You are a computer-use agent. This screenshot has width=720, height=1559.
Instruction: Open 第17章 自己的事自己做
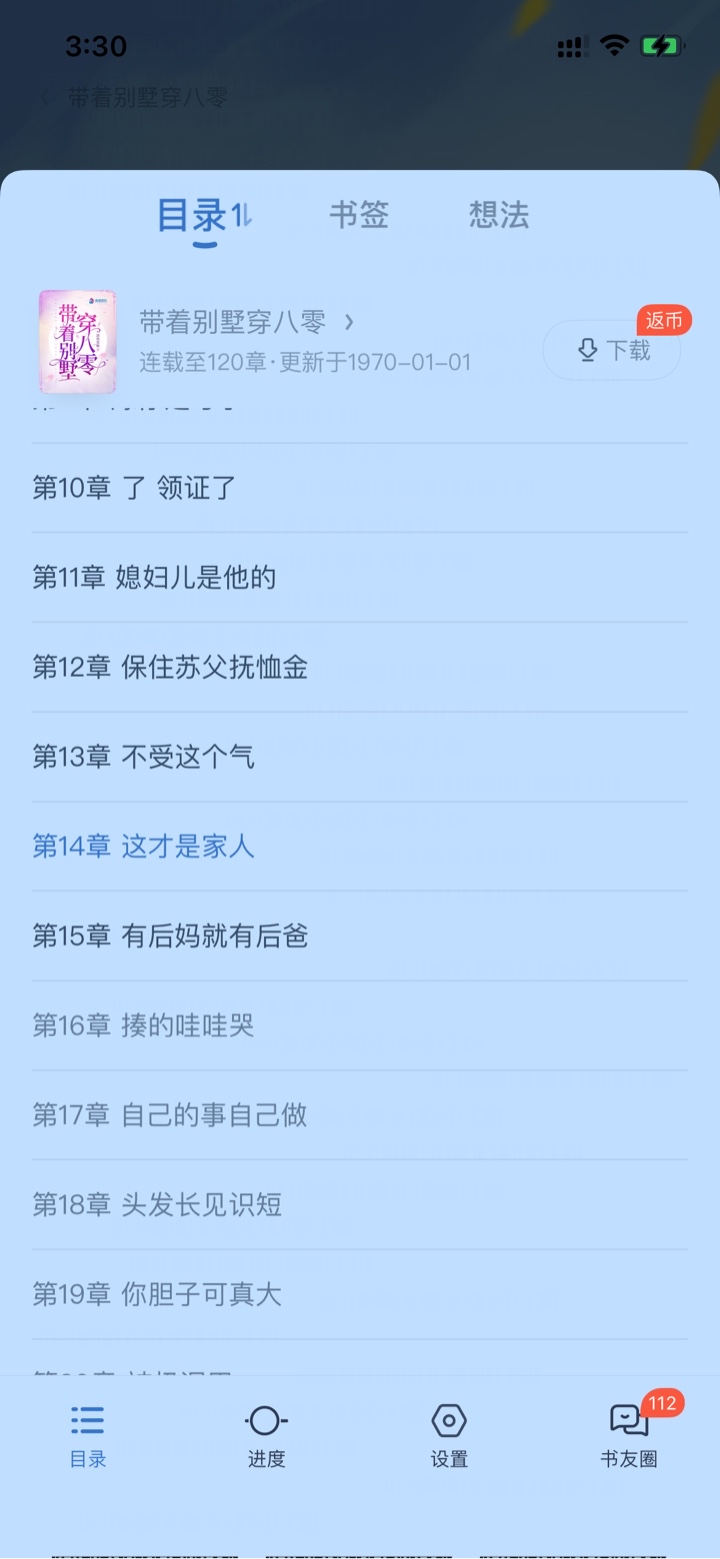coord(170,1115)
